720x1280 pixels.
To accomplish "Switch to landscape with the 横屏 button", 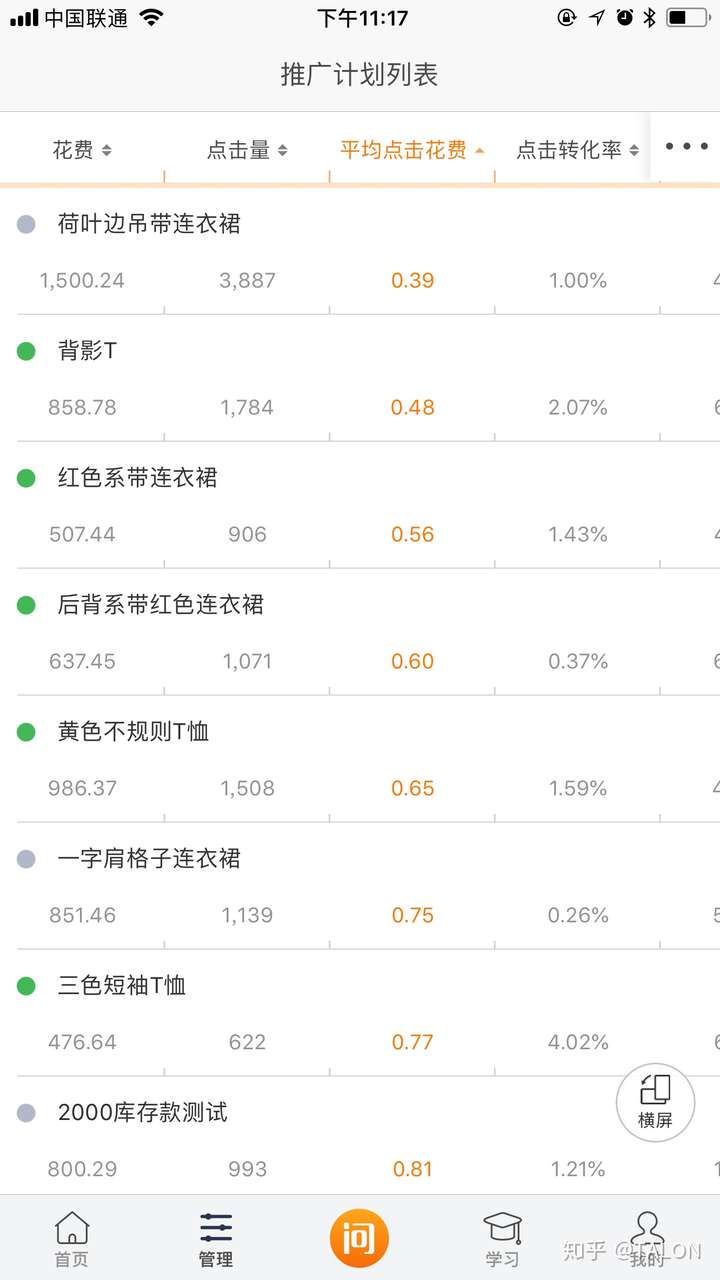I will [655, 1102].
